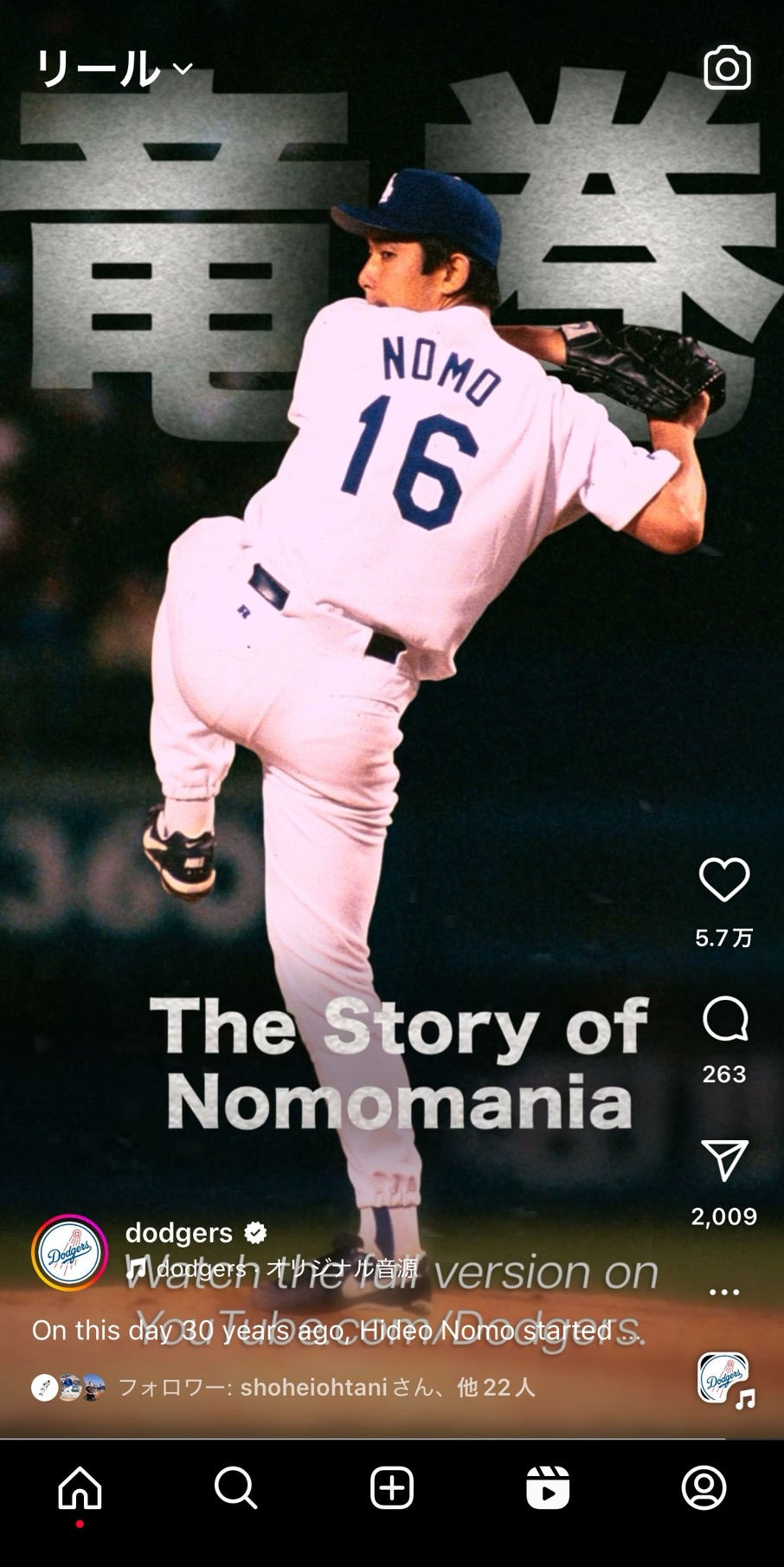Viewport: 784px width, 1567px height.
Task: Open the reel's audio page thumbnail
Action: pyautogui.click(x=724, y=1378)
